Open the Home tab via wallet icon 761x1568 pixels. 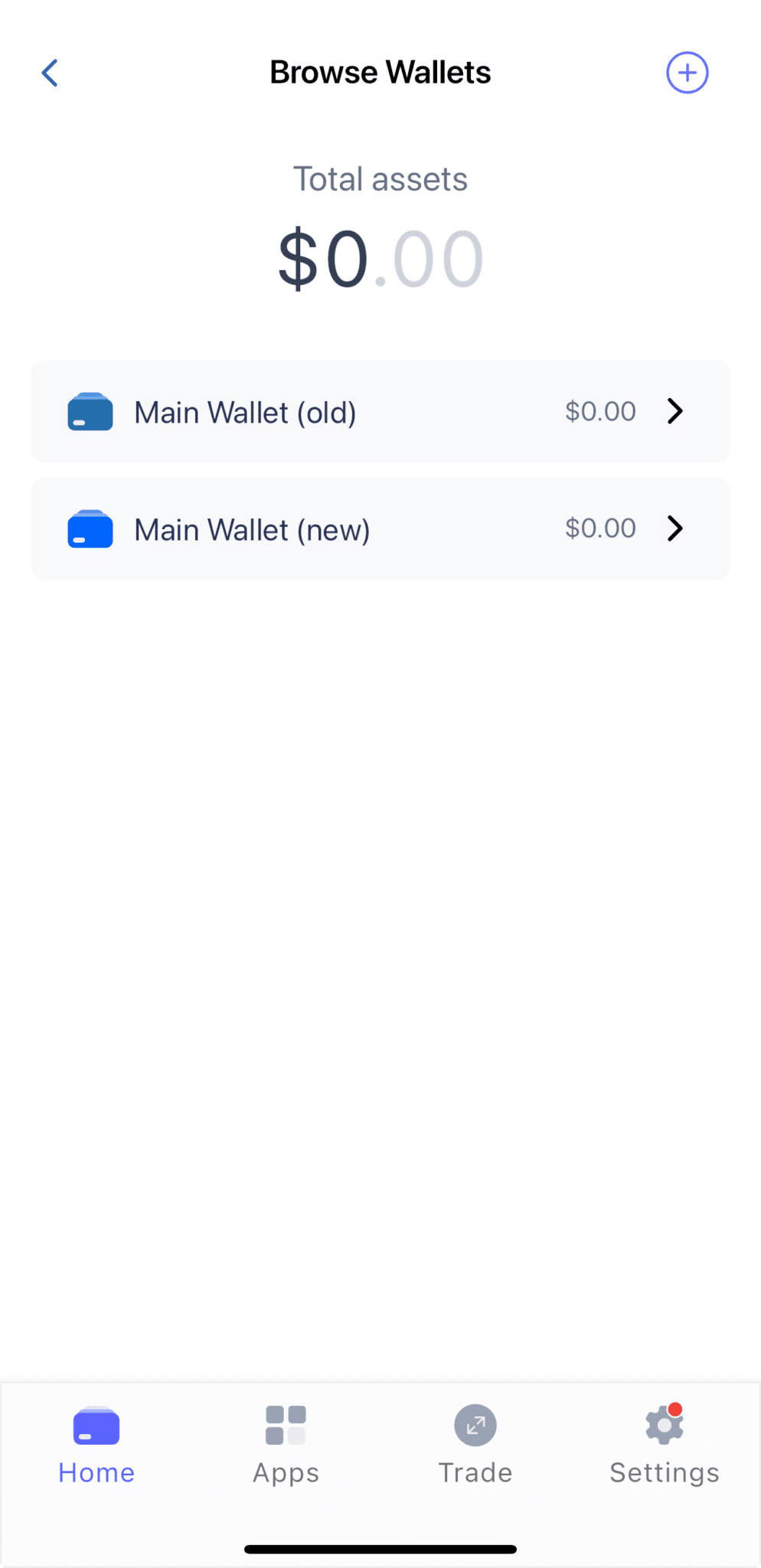[x=96, y=1426]
